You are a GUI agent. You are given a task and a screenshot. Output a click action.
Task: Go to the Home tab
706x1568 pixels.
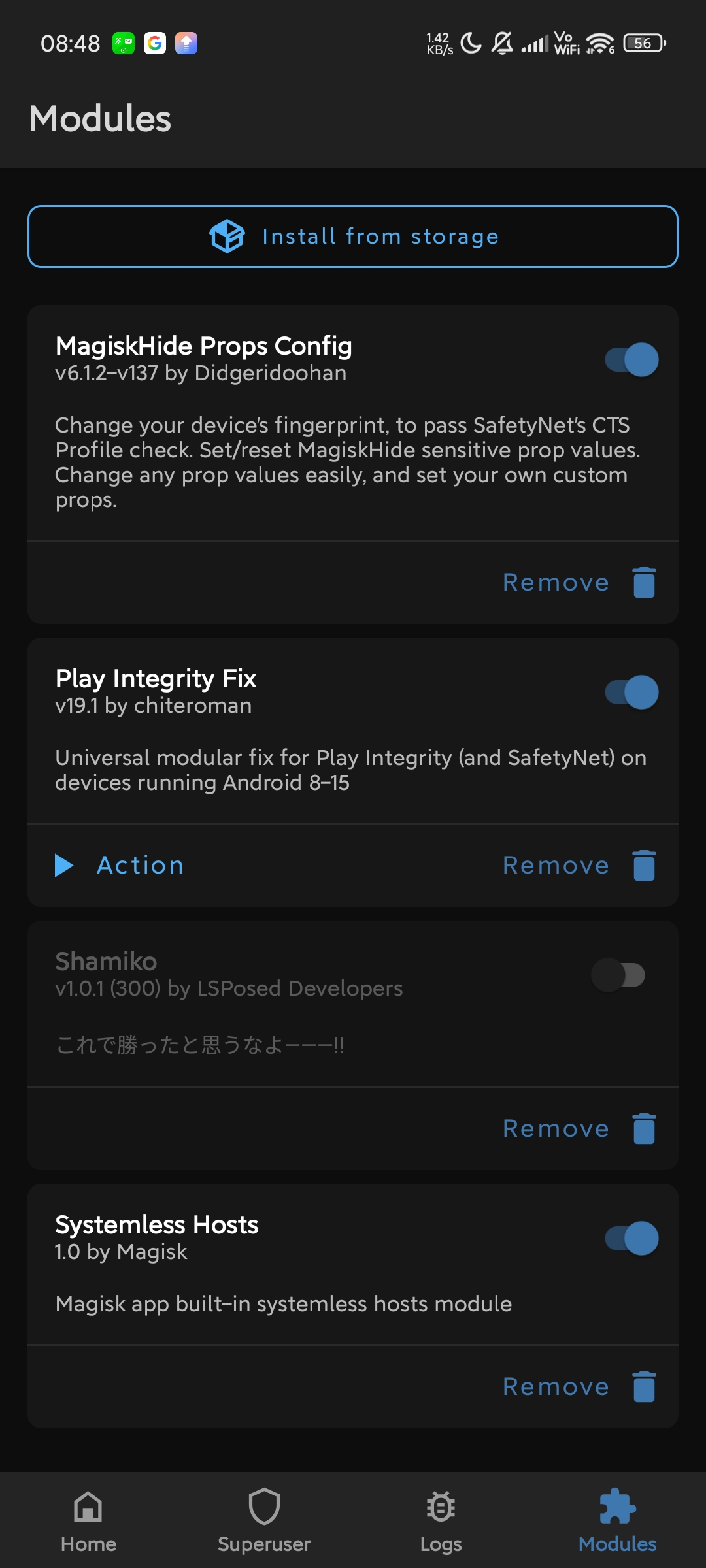[88, 1521]
